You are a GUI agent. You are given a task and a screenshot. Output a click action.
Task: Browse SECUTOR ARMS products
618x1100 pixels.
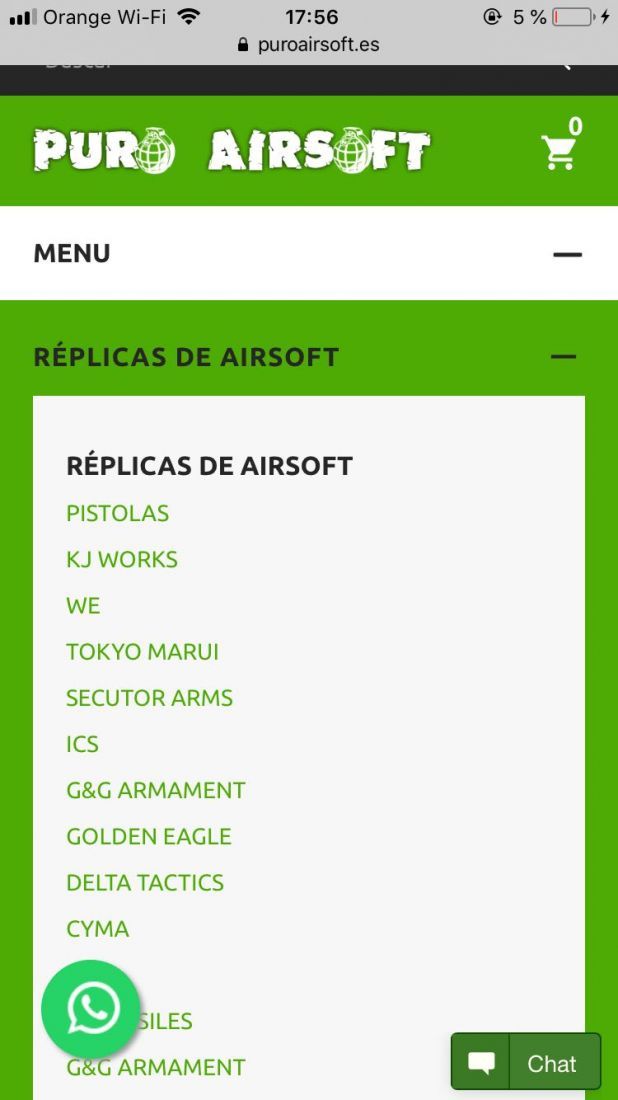coord(149,698)
